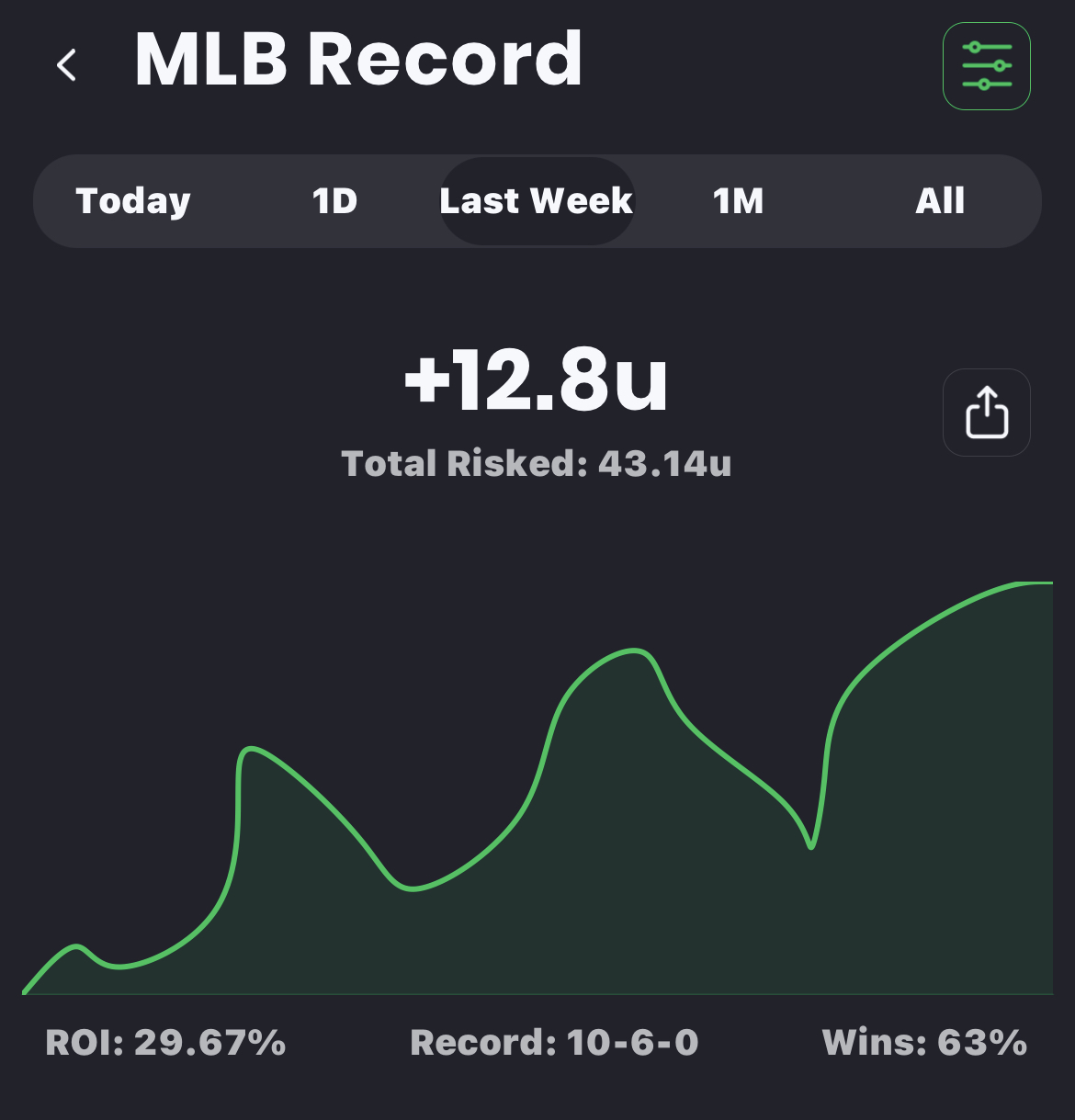Viewport: 1075px width, 1120px height.
Task: Show the All time record
Action: [x=940, y=200]
